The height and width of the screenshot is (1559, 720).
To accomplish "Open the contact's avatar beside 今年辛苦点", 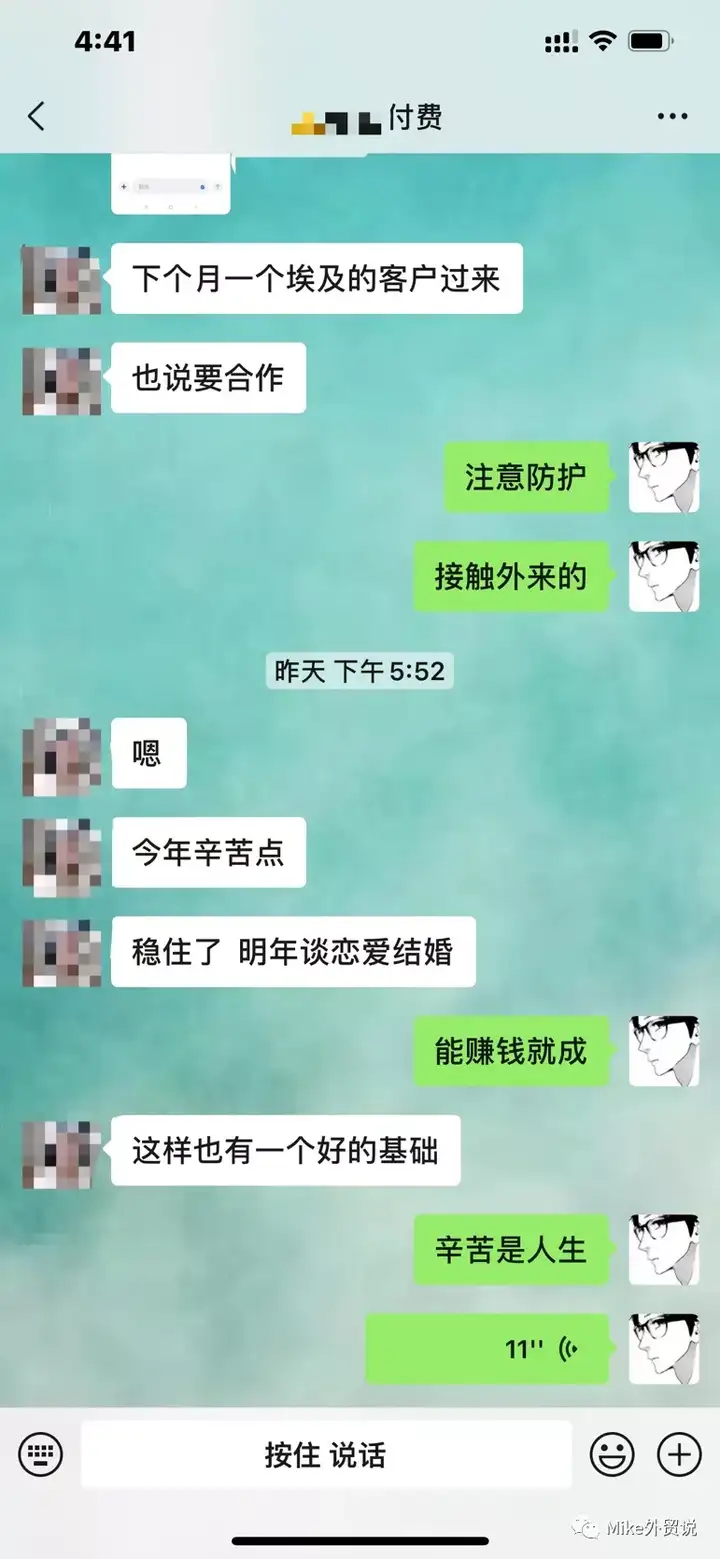I will [62, 852].
